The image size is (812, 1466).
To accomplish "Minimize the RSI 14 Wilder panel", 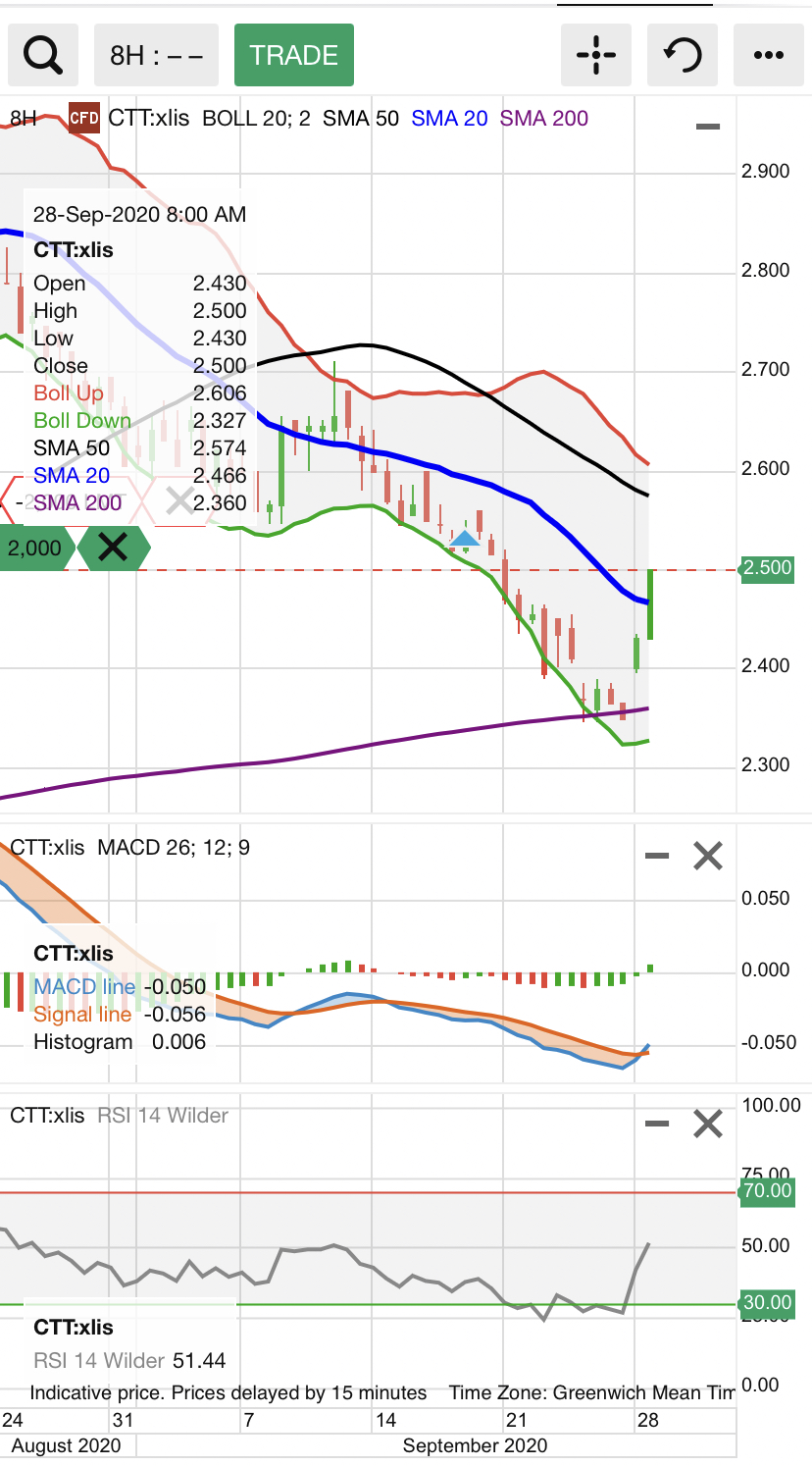I will [657, 1124].
